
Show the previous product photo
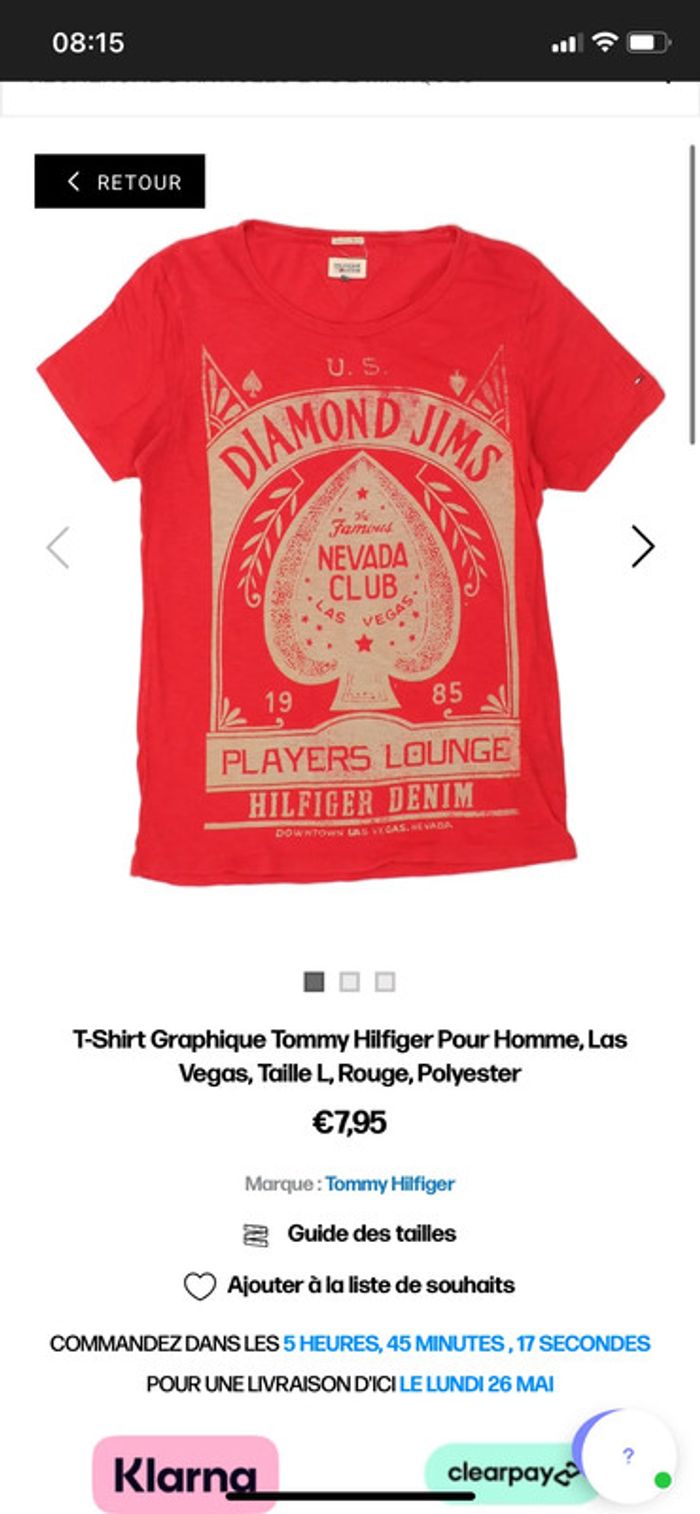58,547
